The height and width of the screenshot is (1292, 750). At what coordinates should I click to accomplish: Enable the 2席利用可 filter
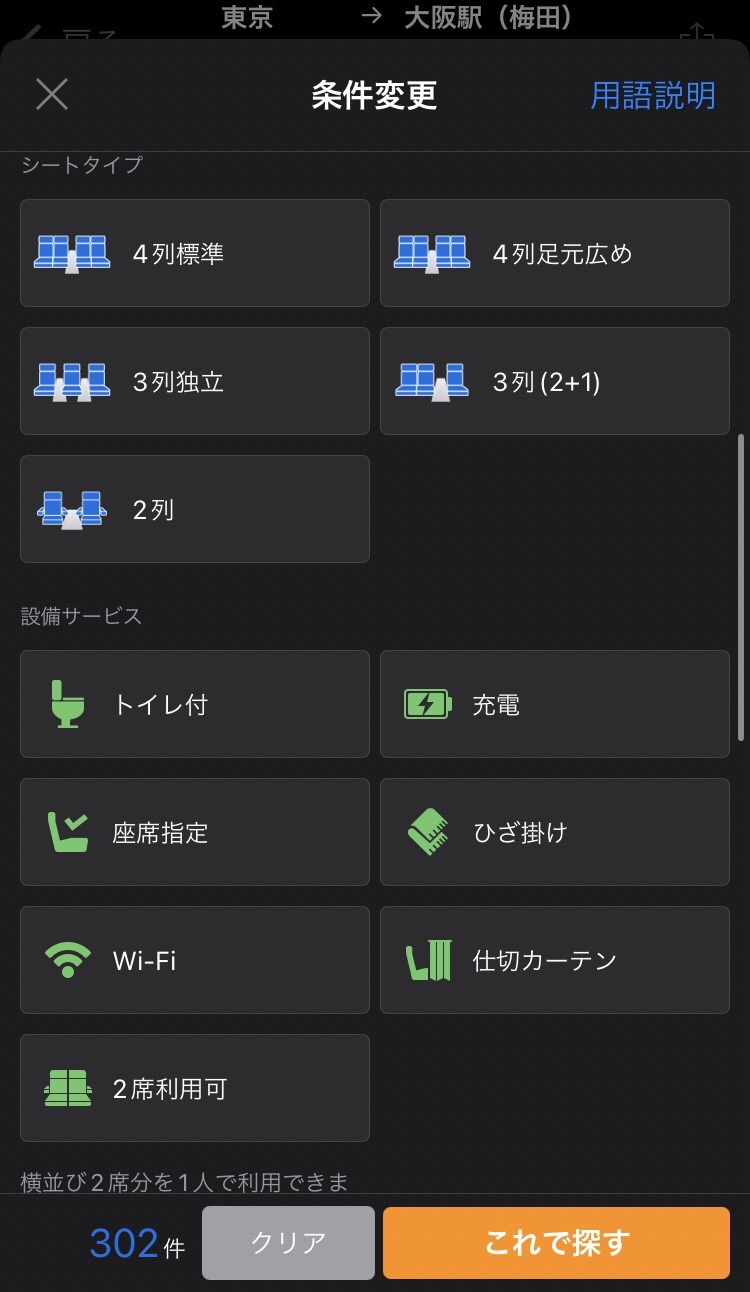(195, 1088)
